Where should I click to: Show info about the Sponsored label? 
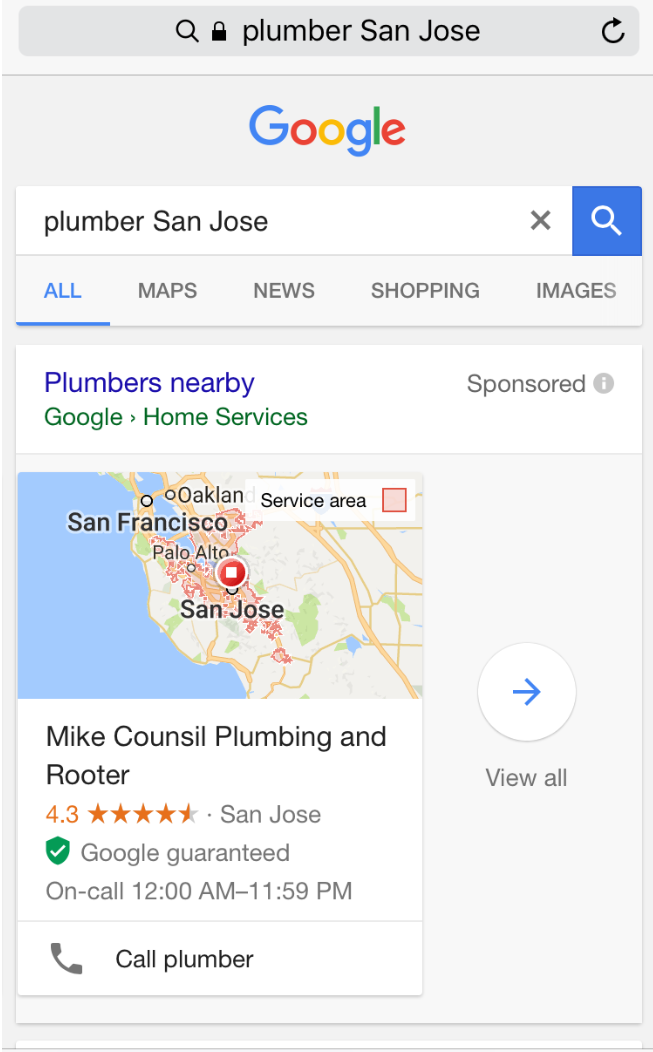pyautogui.click(x=603, y=384)
